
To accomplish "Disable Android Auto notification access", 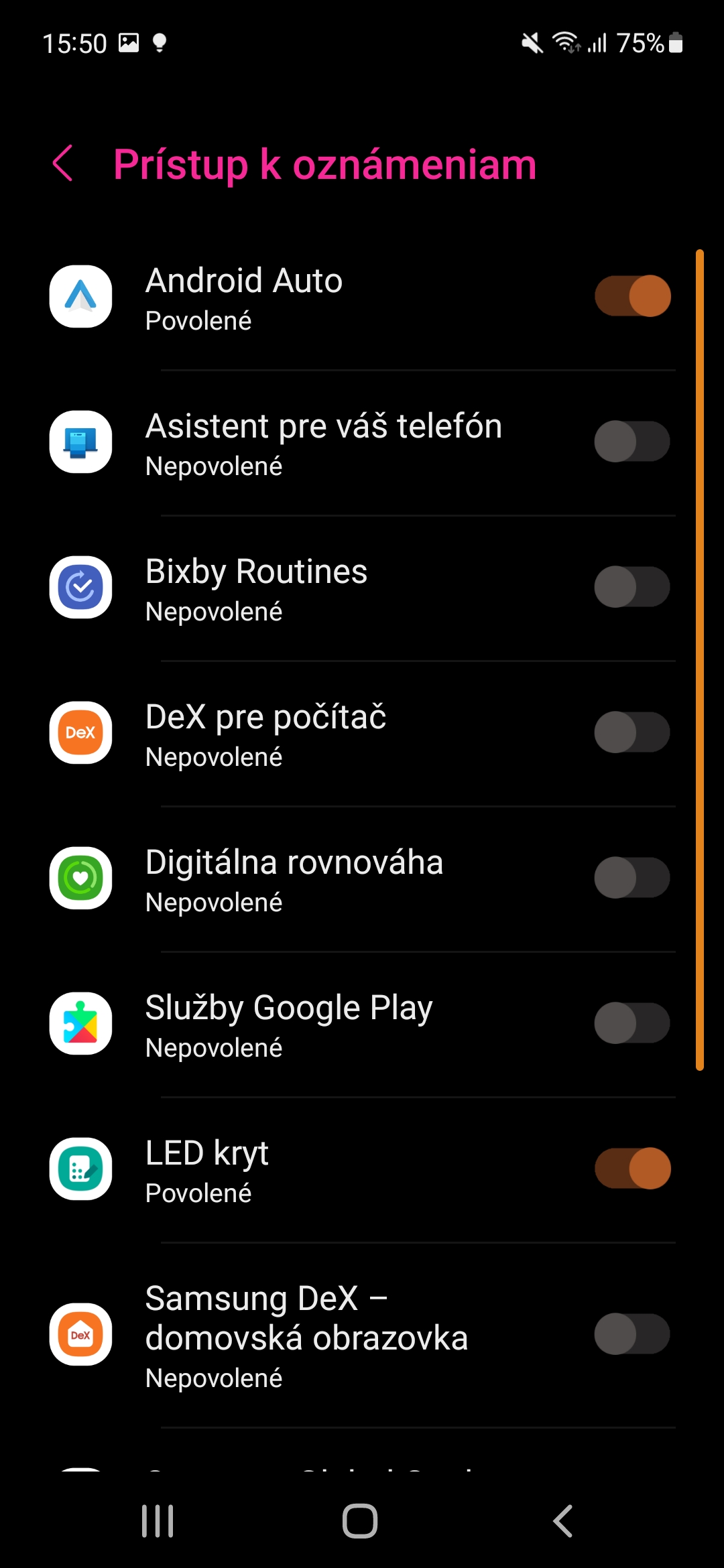I will click(x=632, y=296).
